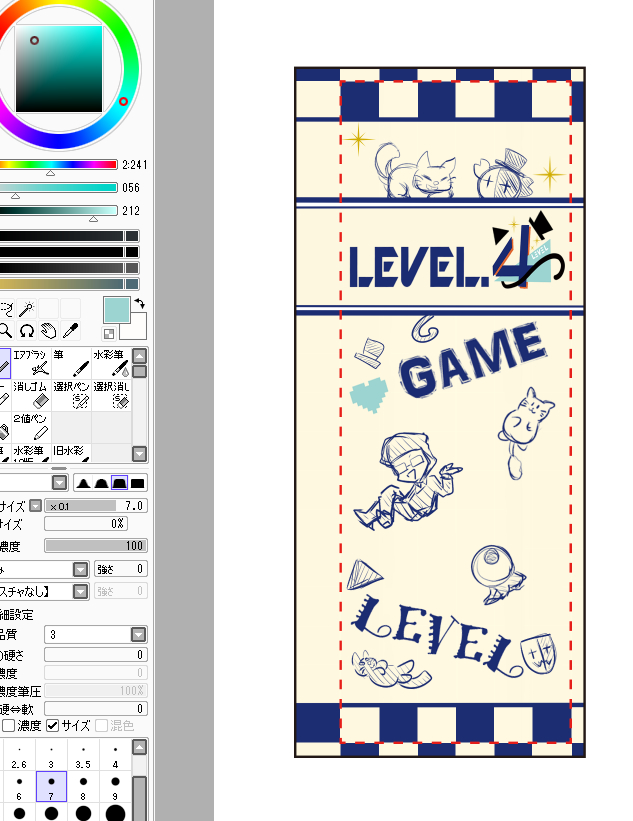The width and height of the screenshot is (633, 821).
Task: Select the eyedropper color picker tool
Action: [x=71, y=331]
